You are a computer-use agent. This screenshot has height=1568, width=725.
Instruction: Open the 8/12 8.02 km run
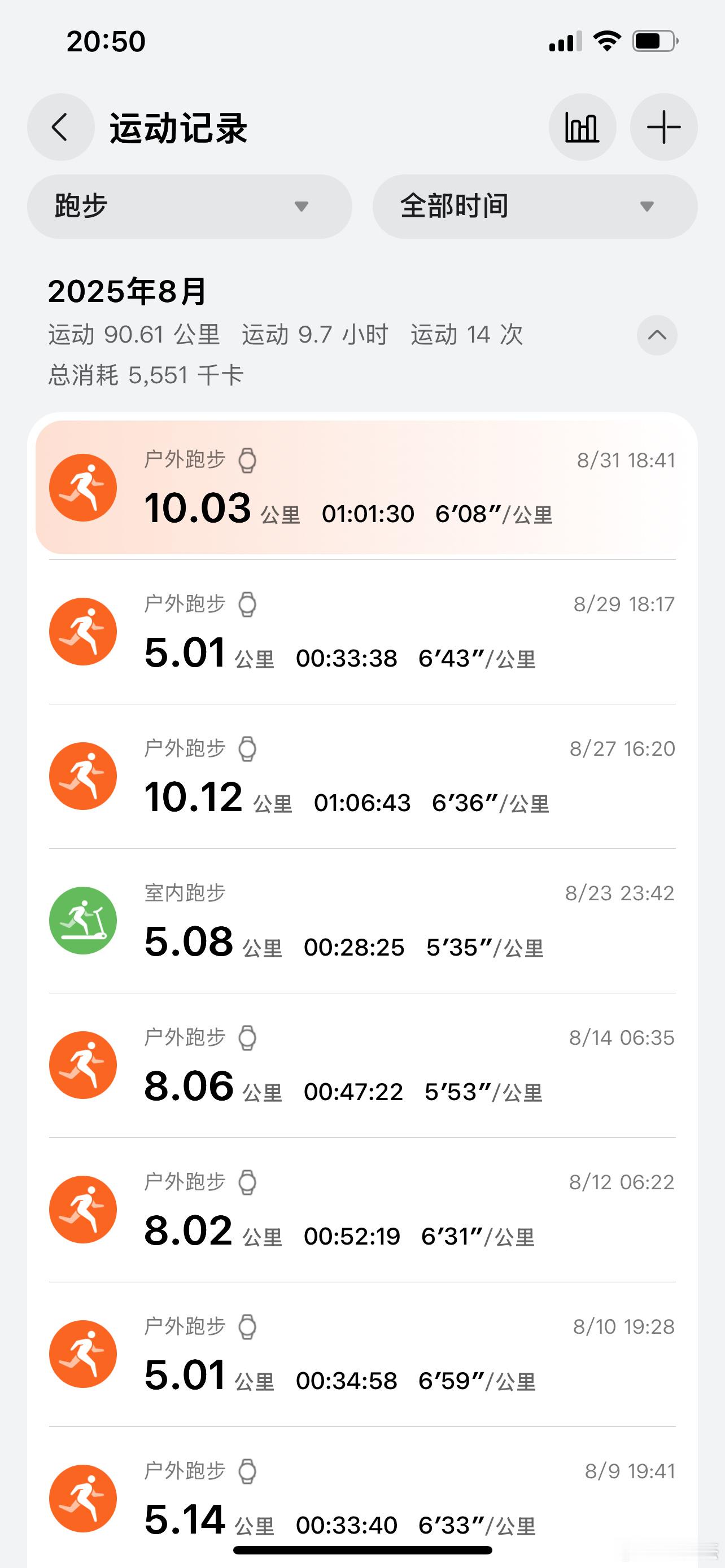(x=362, y=1210)
